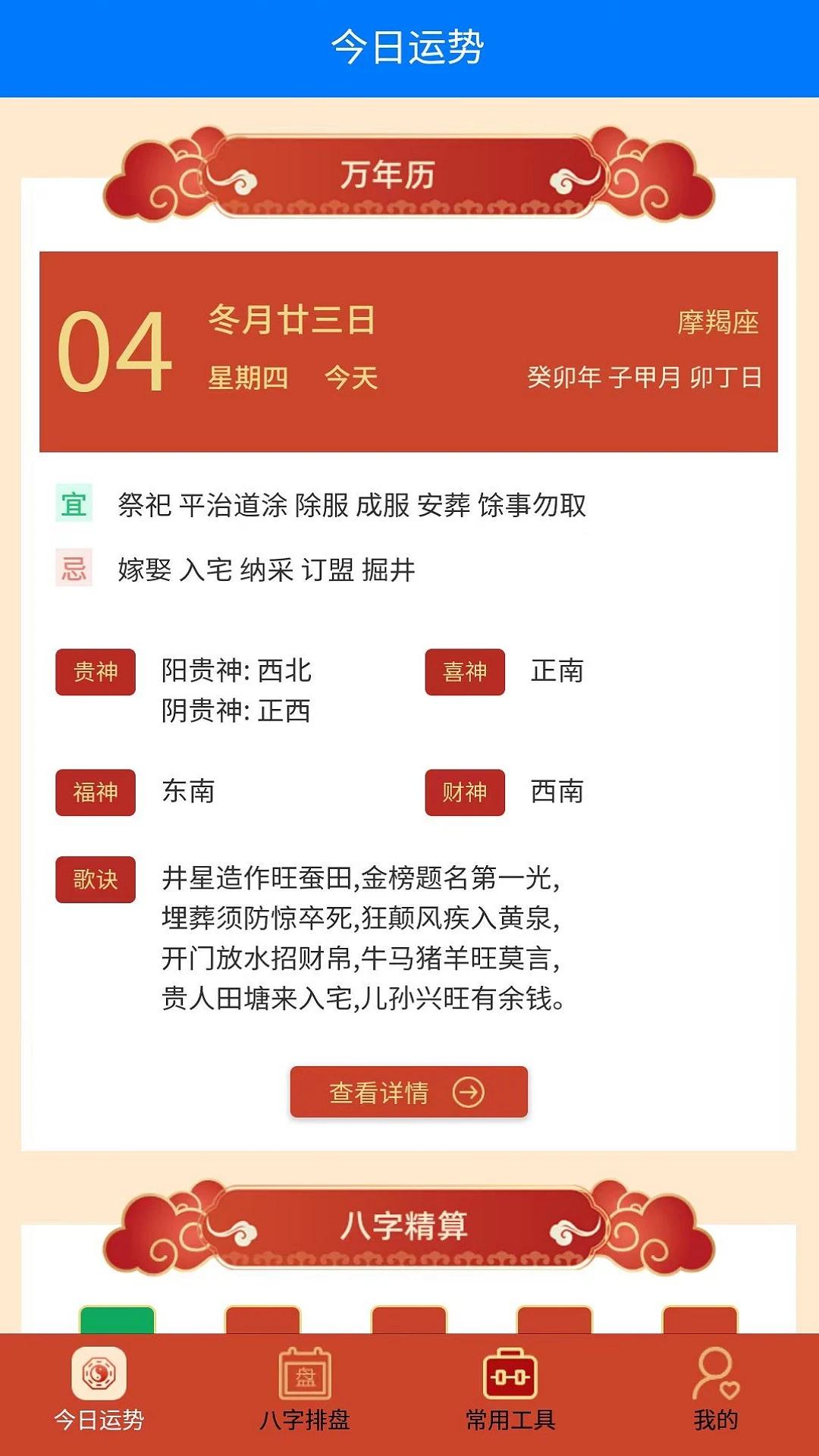The image size is (819, 1456).
Task: Tap the heart on the 我的 icon
Action: 731,1392
